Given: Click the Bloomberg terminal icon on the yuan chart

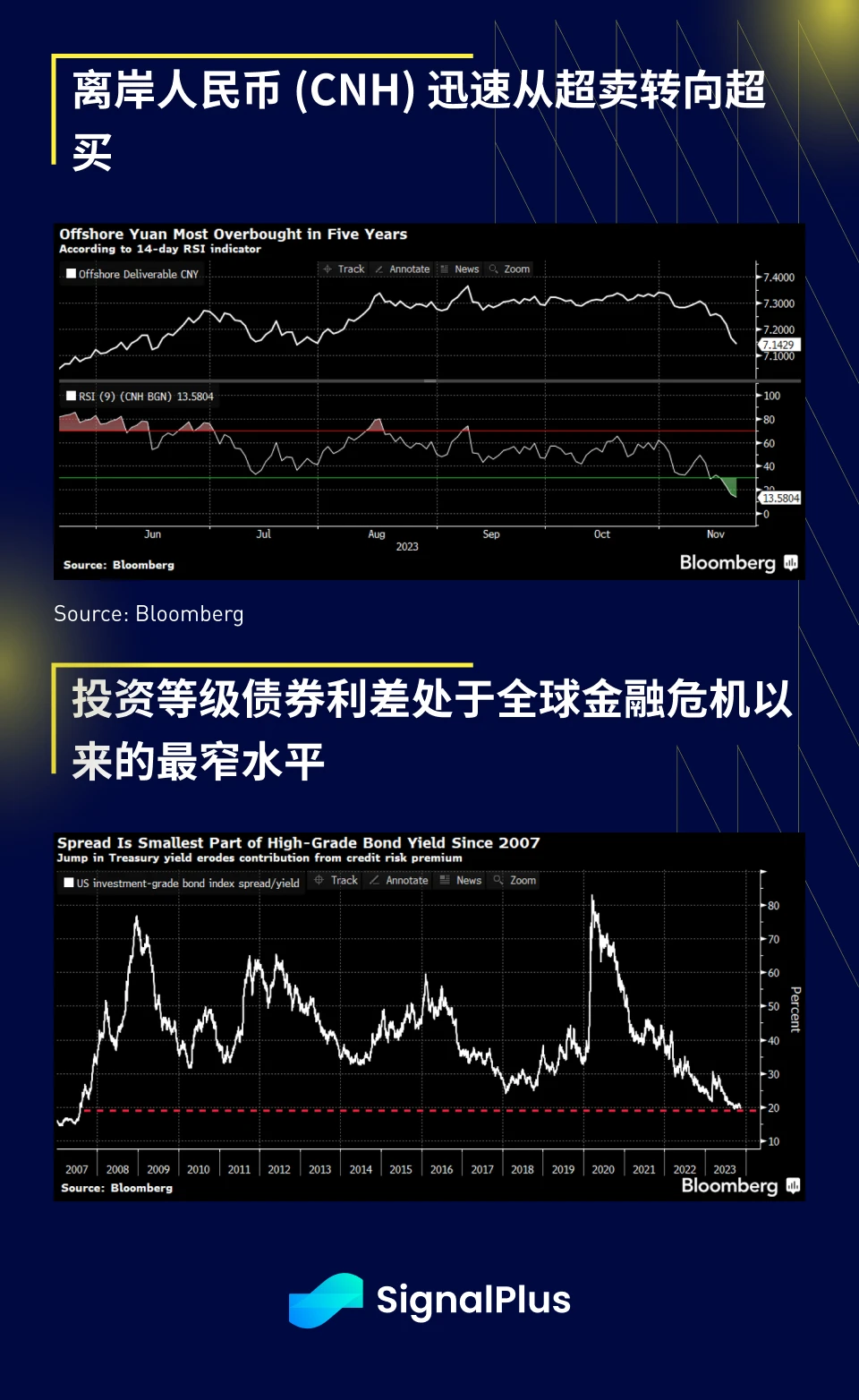Looking at the screenshot, I should [790, 564].
